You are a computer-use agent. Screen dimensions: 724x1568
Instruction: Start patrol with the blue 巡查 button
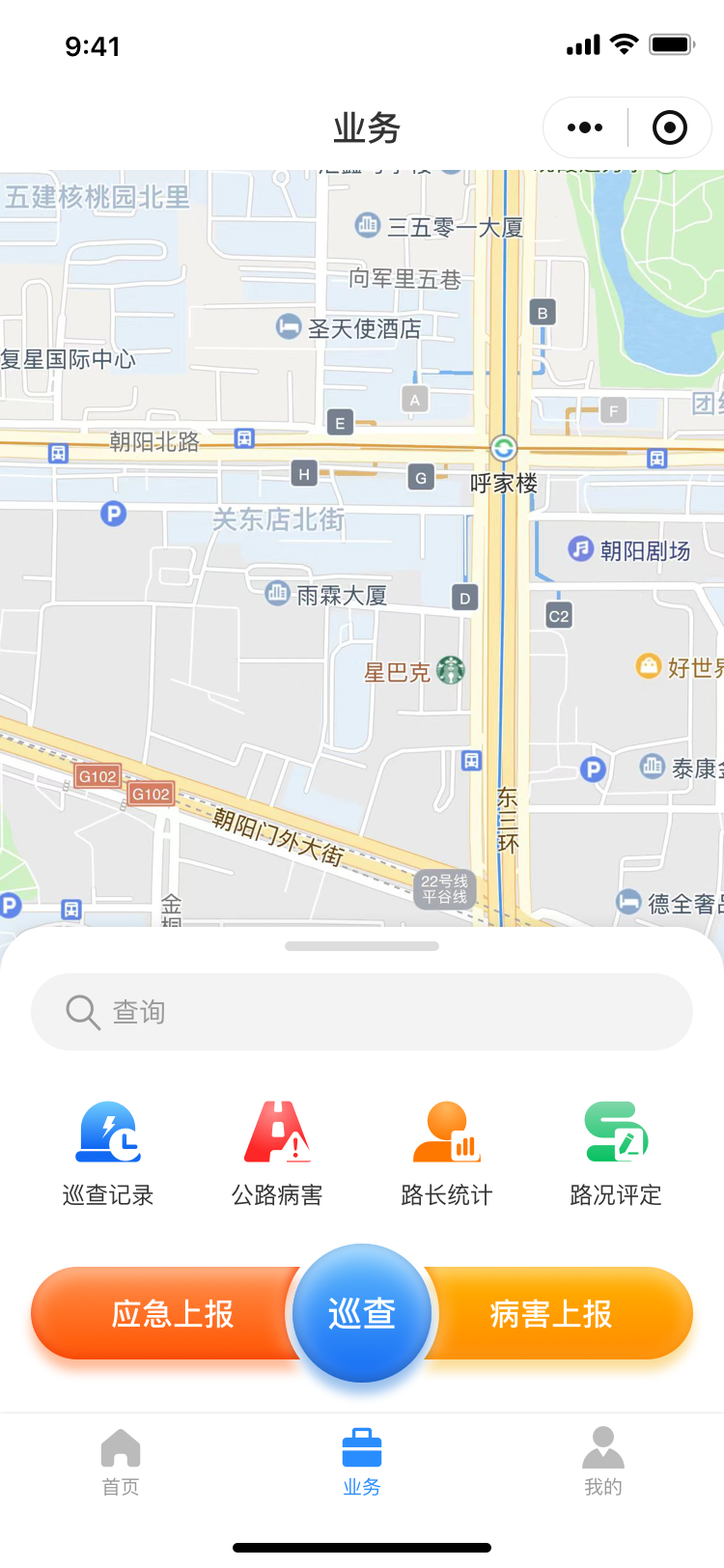(362, 1313)
